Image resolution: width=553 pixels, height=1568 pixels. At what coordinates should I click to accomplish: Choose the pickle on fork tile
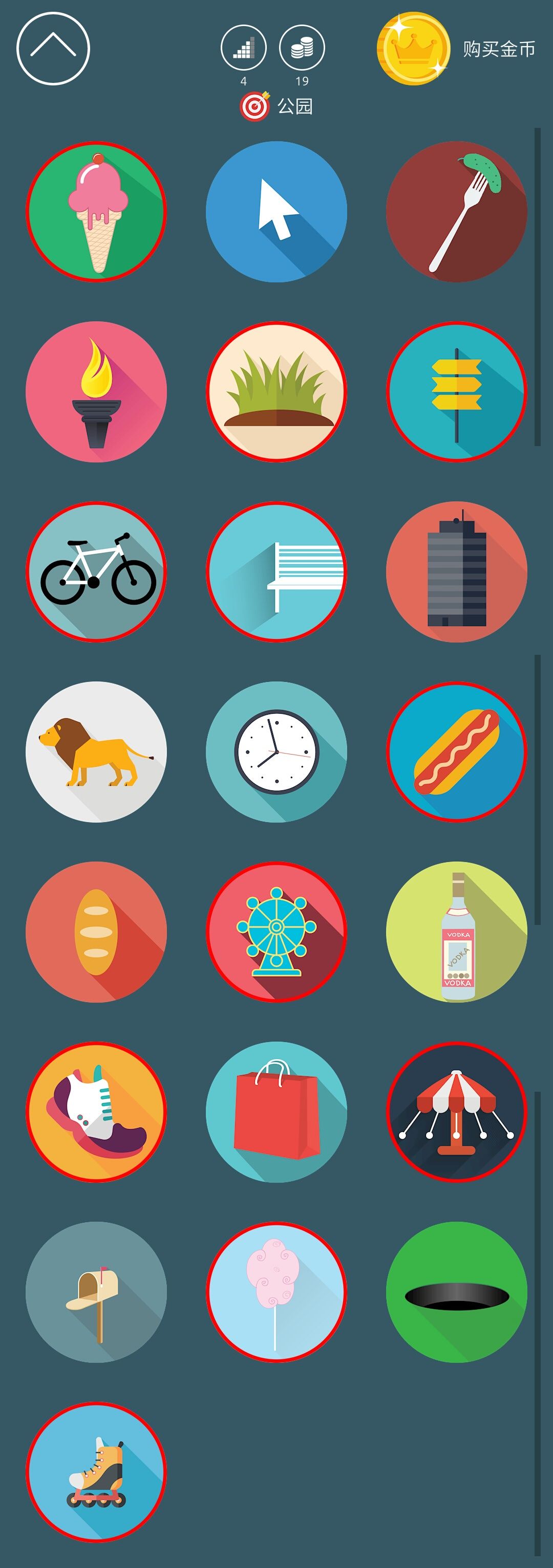coord(457,212)
